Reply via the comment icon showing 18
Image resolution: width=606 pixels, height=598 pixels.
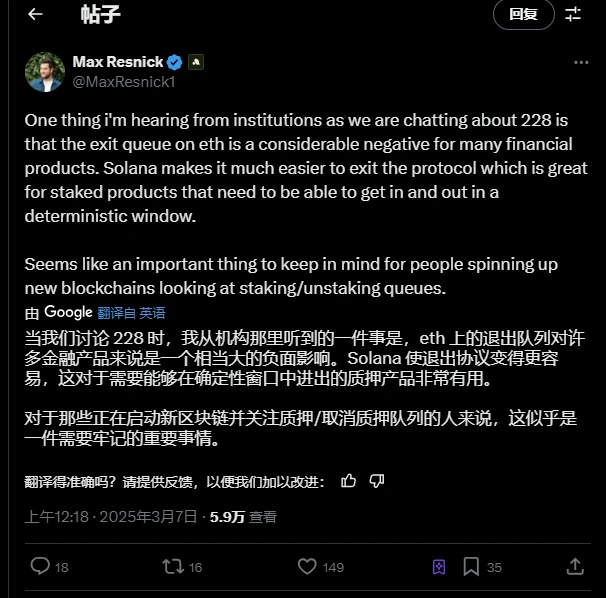(x=40, y=567)
